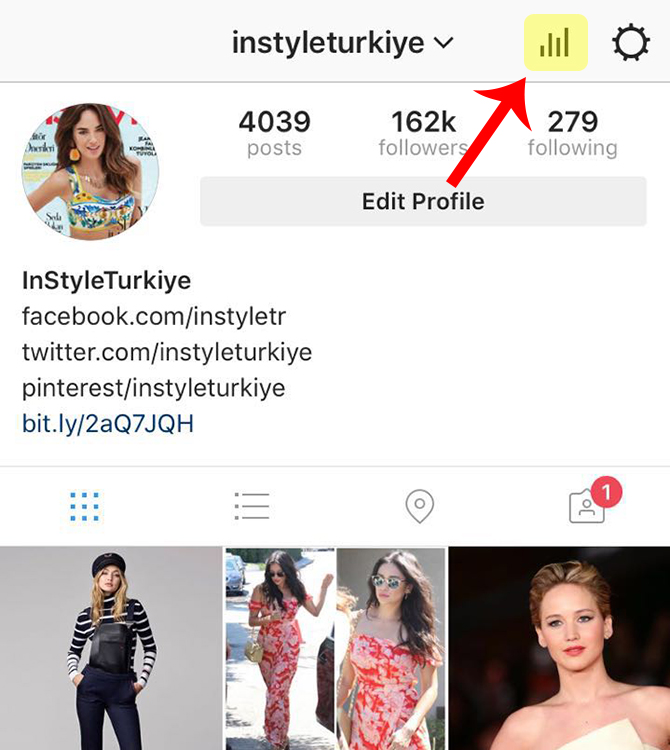Open the photo map location tab
Image resolution: width=670 pixels, height=750 pixels.
pos(419,507)
